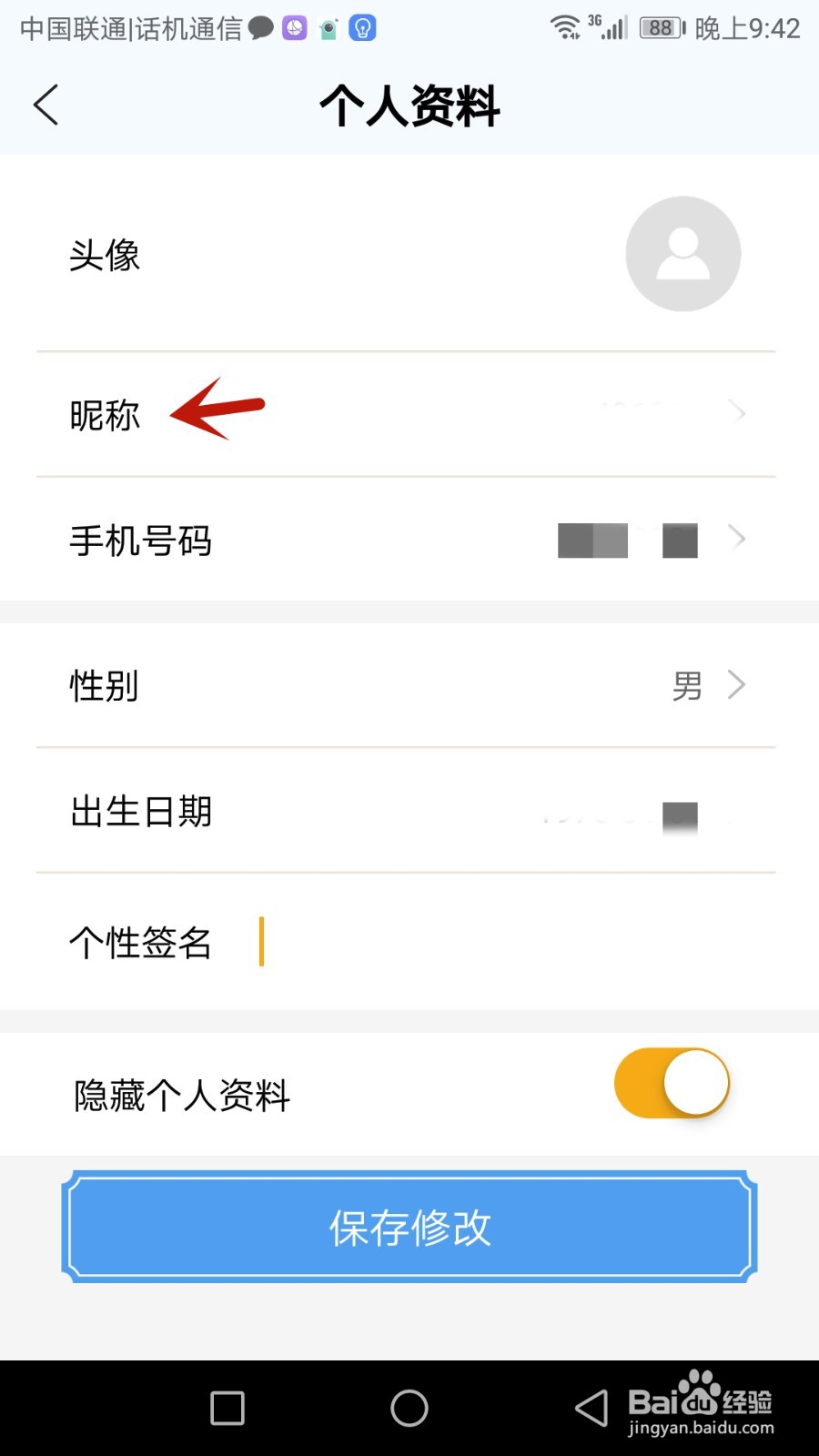Screen dimensions: 819x1456
Task: Tap the Baidu 经验 logo watermark
Action: tap(701, 1400)
